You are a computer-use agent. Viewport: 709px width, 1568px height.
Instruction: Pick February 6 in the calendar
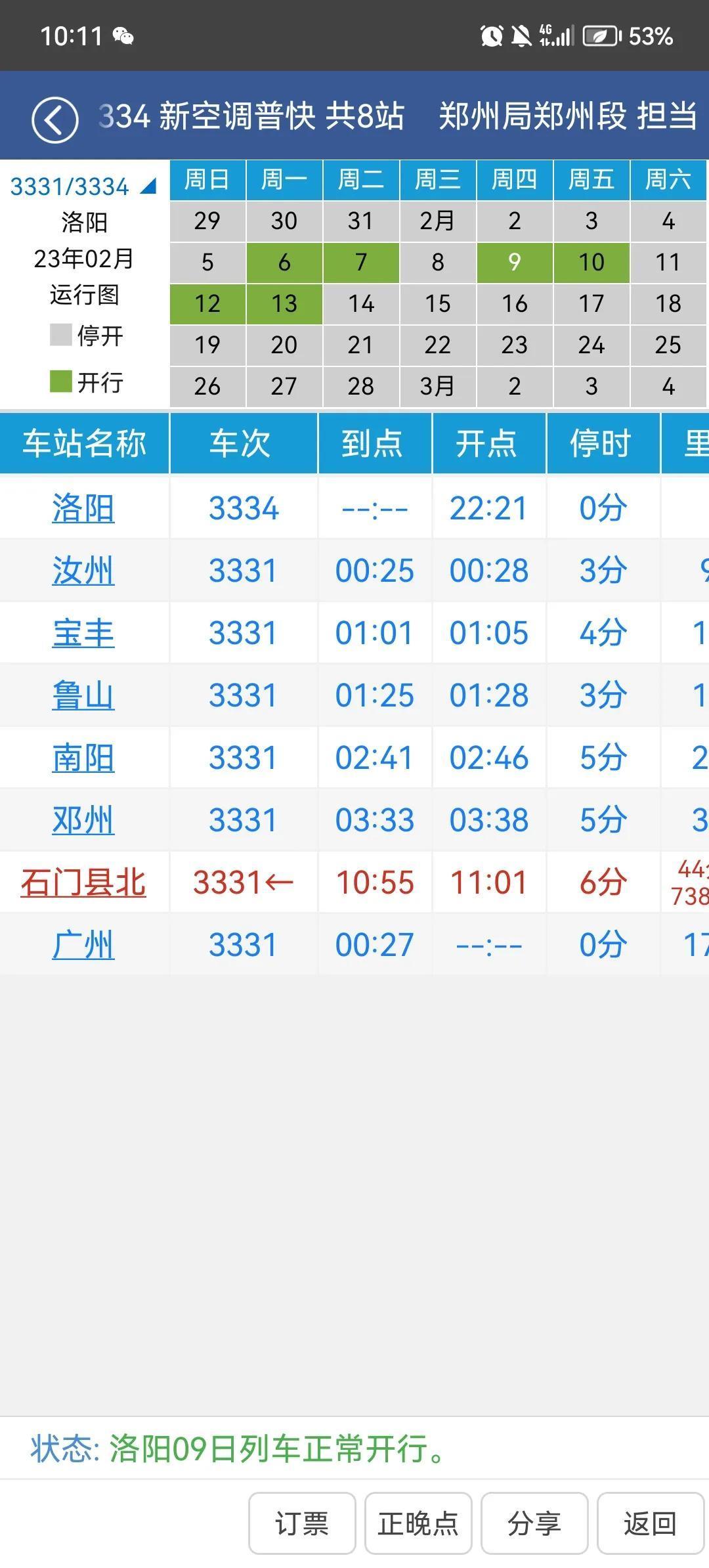tap(284, 263)
